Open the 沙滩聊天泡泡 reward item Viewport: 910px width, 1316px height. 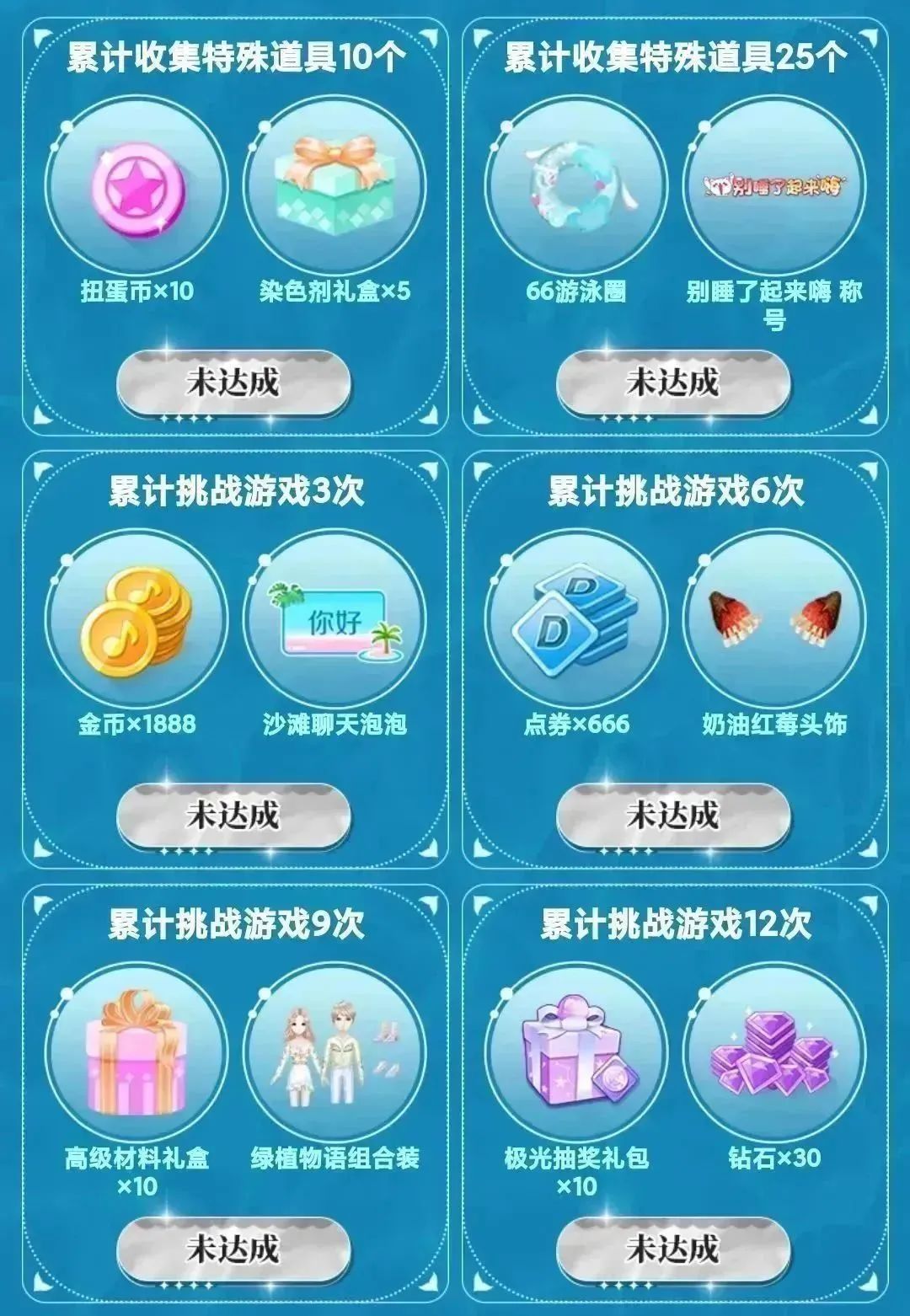pyautogui.click(x=335, y=619)
